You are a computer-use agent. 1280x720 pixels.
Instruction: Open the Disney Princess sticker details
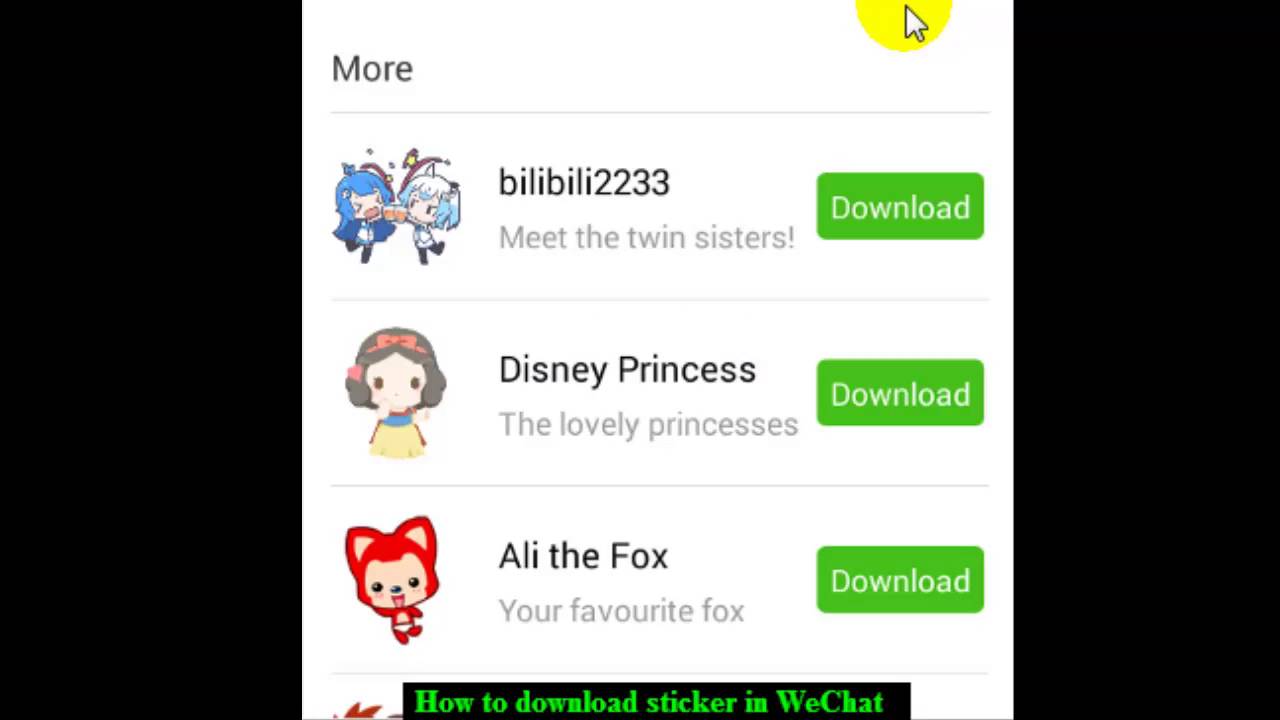tap(626, 371)
